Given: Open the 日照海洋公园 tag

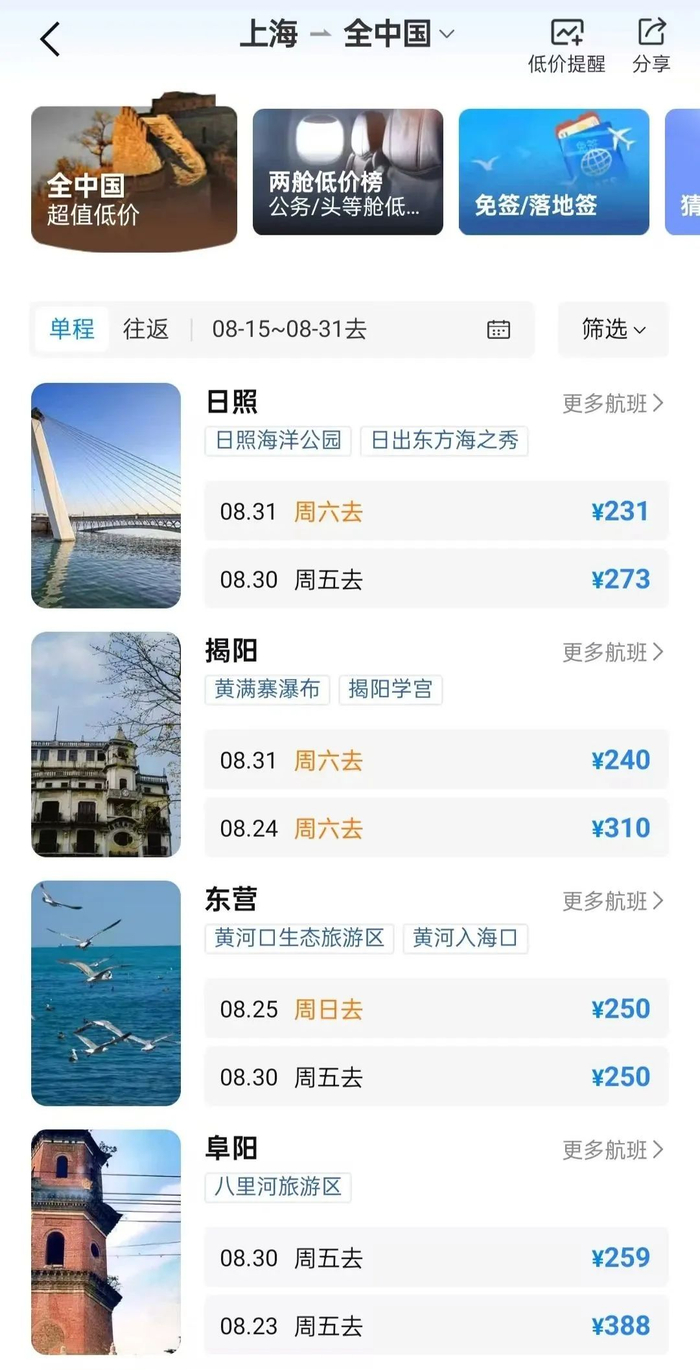Looking at the screenshot, I should click(x=278, y=440).
